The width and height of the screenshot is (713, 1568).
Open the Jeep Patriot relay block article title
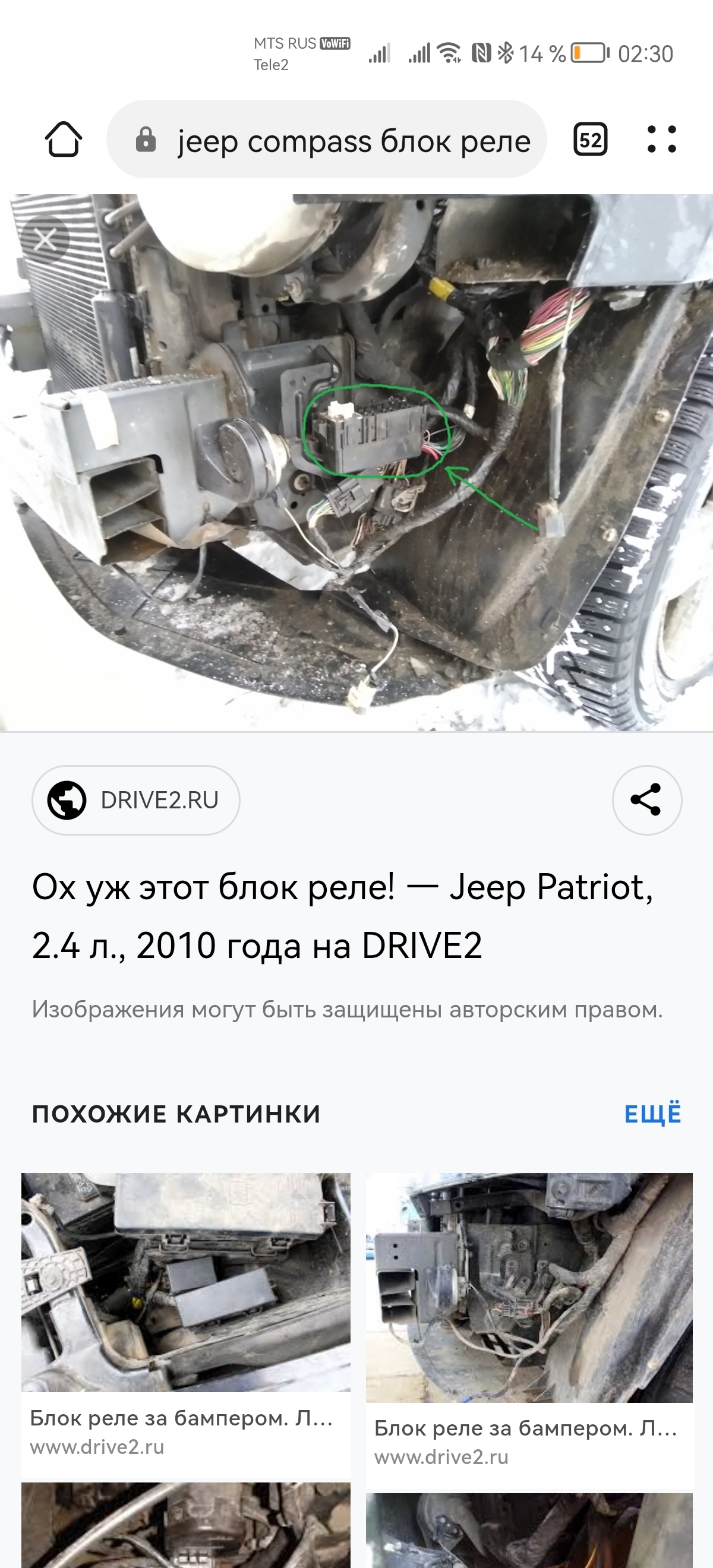pos(341,916)
